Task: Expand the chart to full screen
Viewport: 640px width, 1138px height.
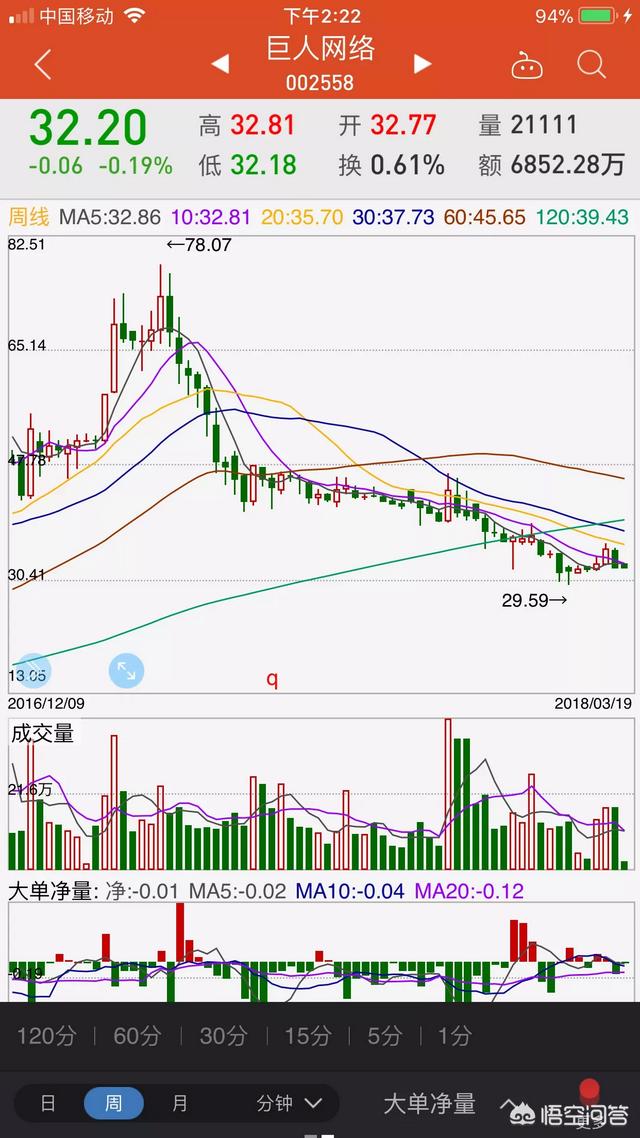Action: (x=127, y=671)
